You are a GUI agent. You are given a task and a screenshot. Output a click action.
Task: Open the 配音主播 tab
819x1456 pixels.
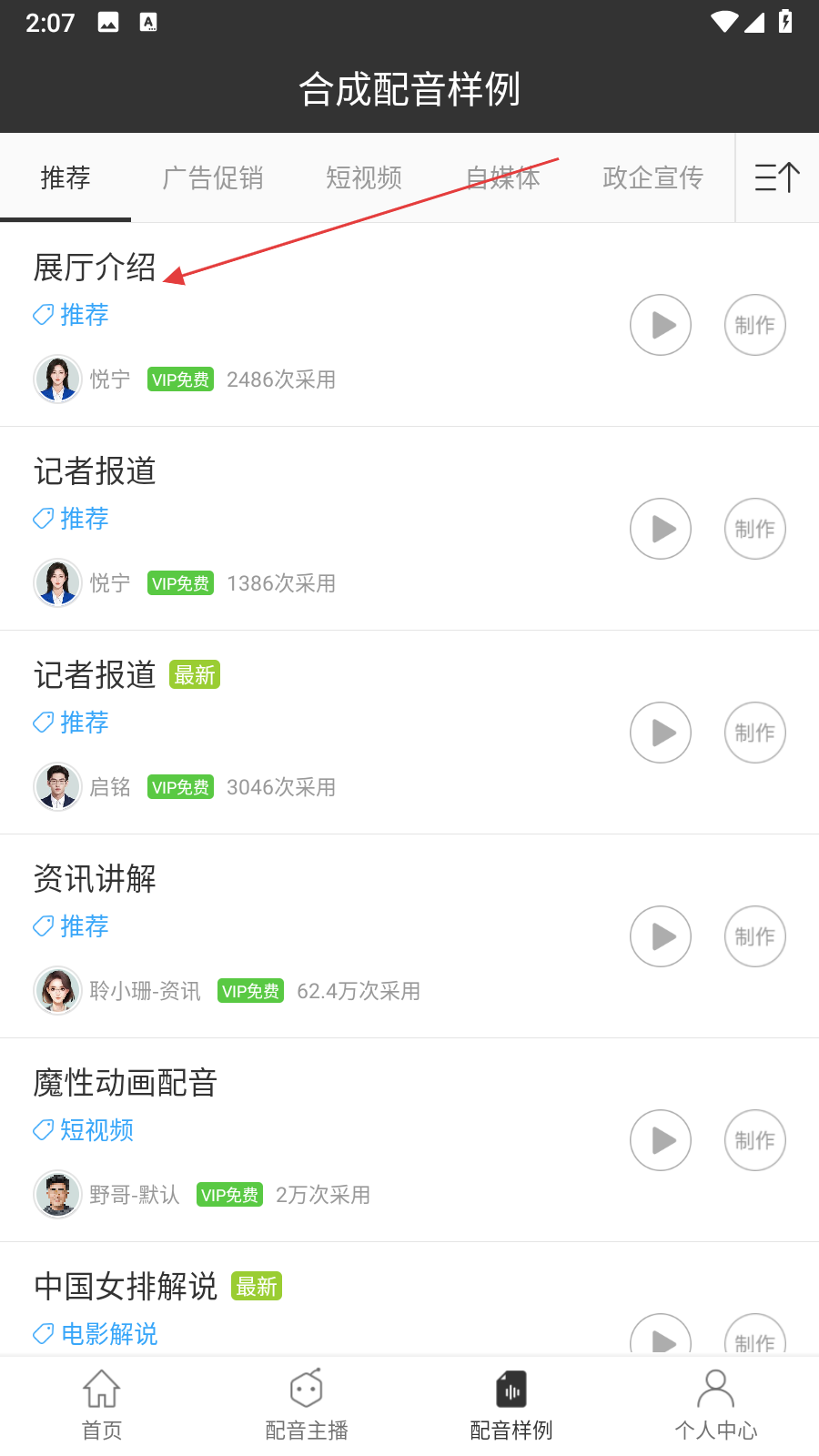(x=307, y=1405)
